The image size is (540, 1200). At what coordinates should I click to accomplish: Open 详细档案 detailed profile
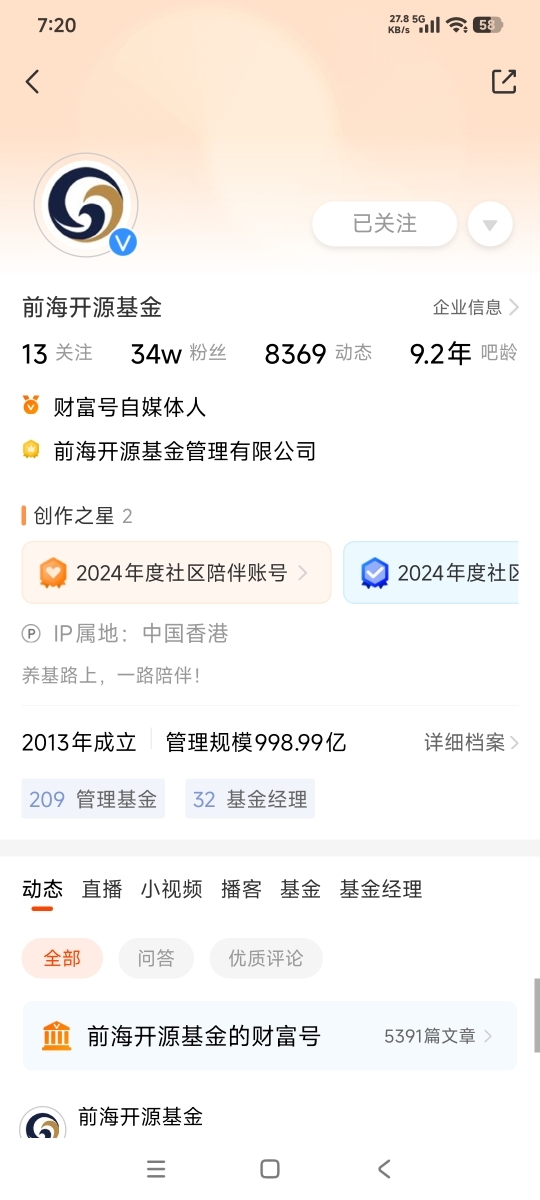tap(472, 743)
